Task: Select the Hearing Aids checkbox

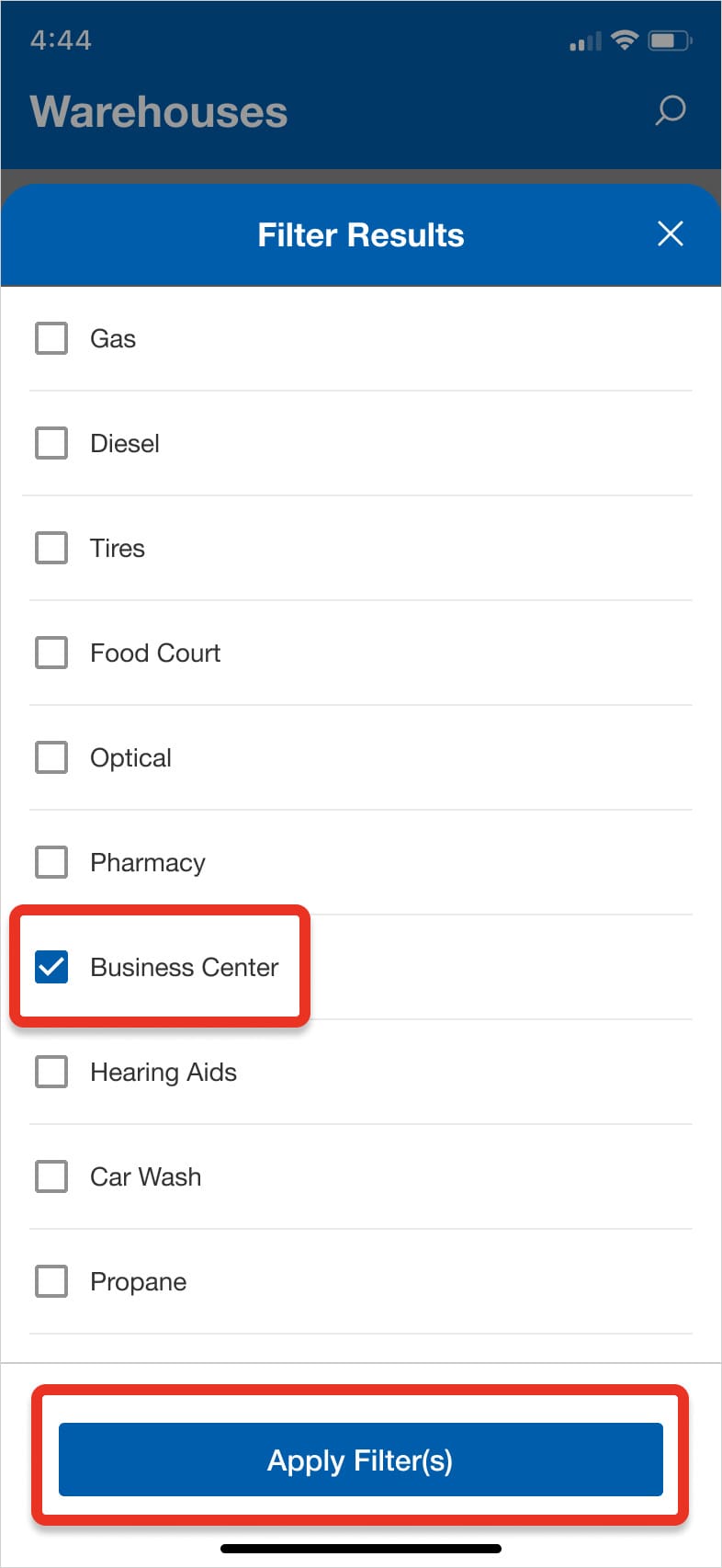Action: point(51,1072)
